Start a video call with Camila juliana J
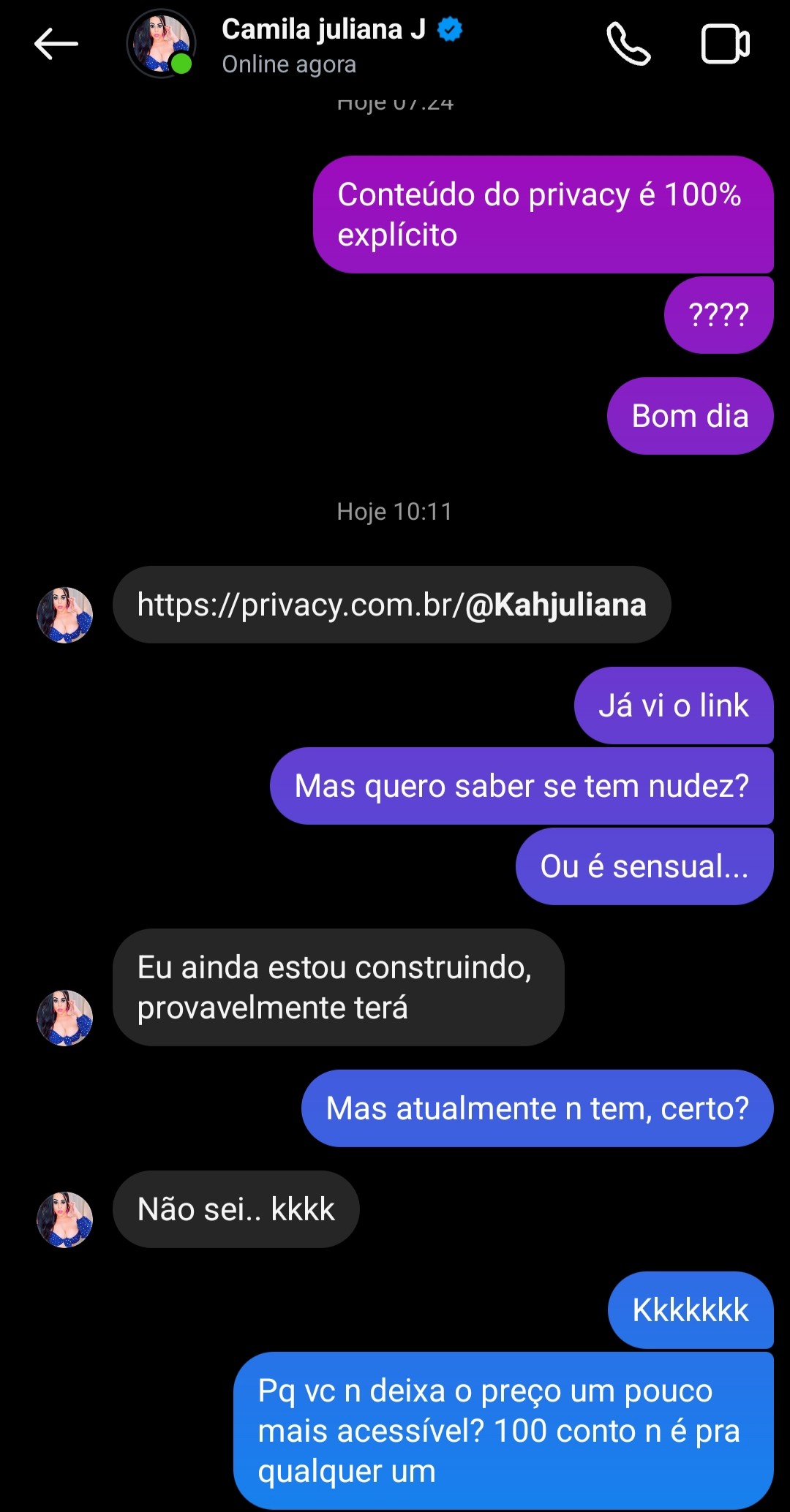This screenshot has height=1512, width=790. [725, 44]
